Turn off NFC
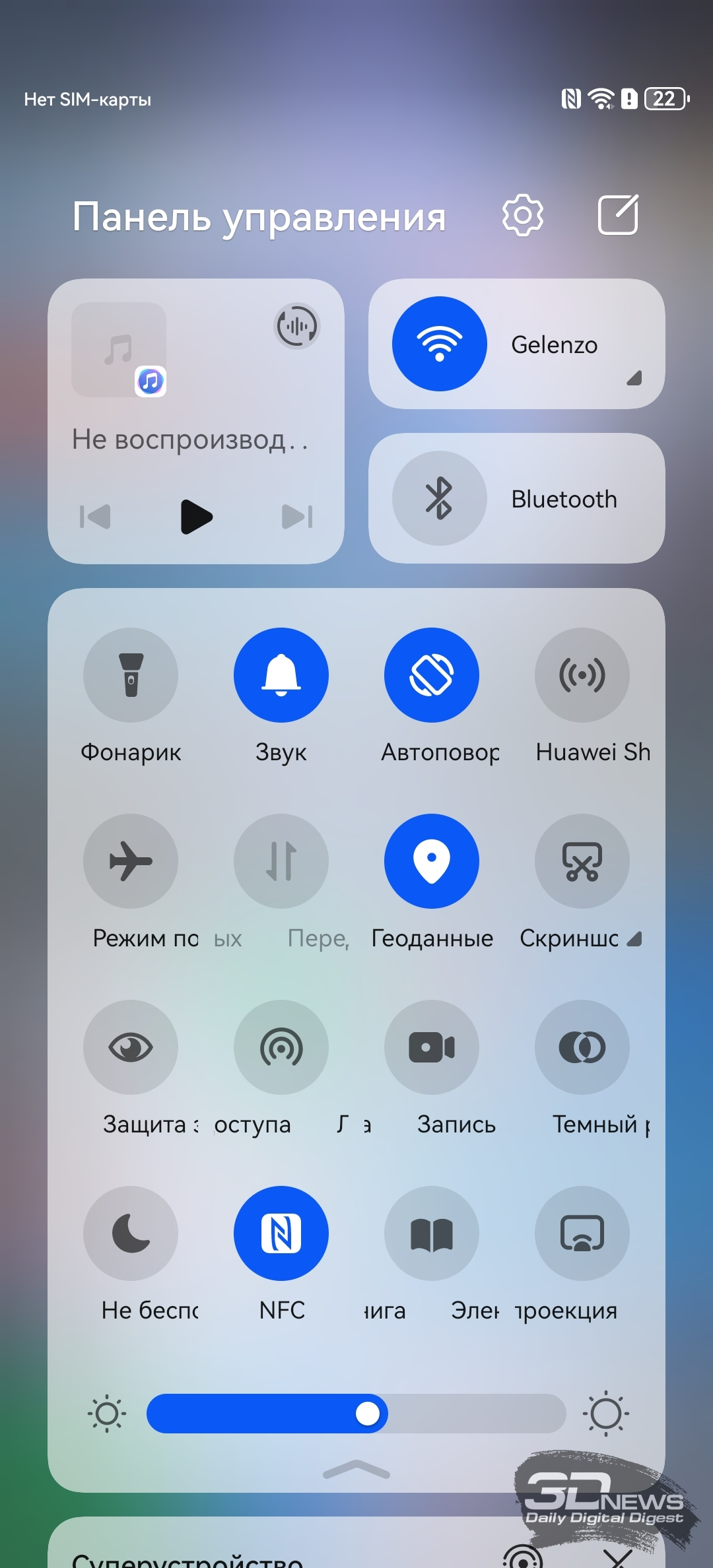 point(281,1233)
